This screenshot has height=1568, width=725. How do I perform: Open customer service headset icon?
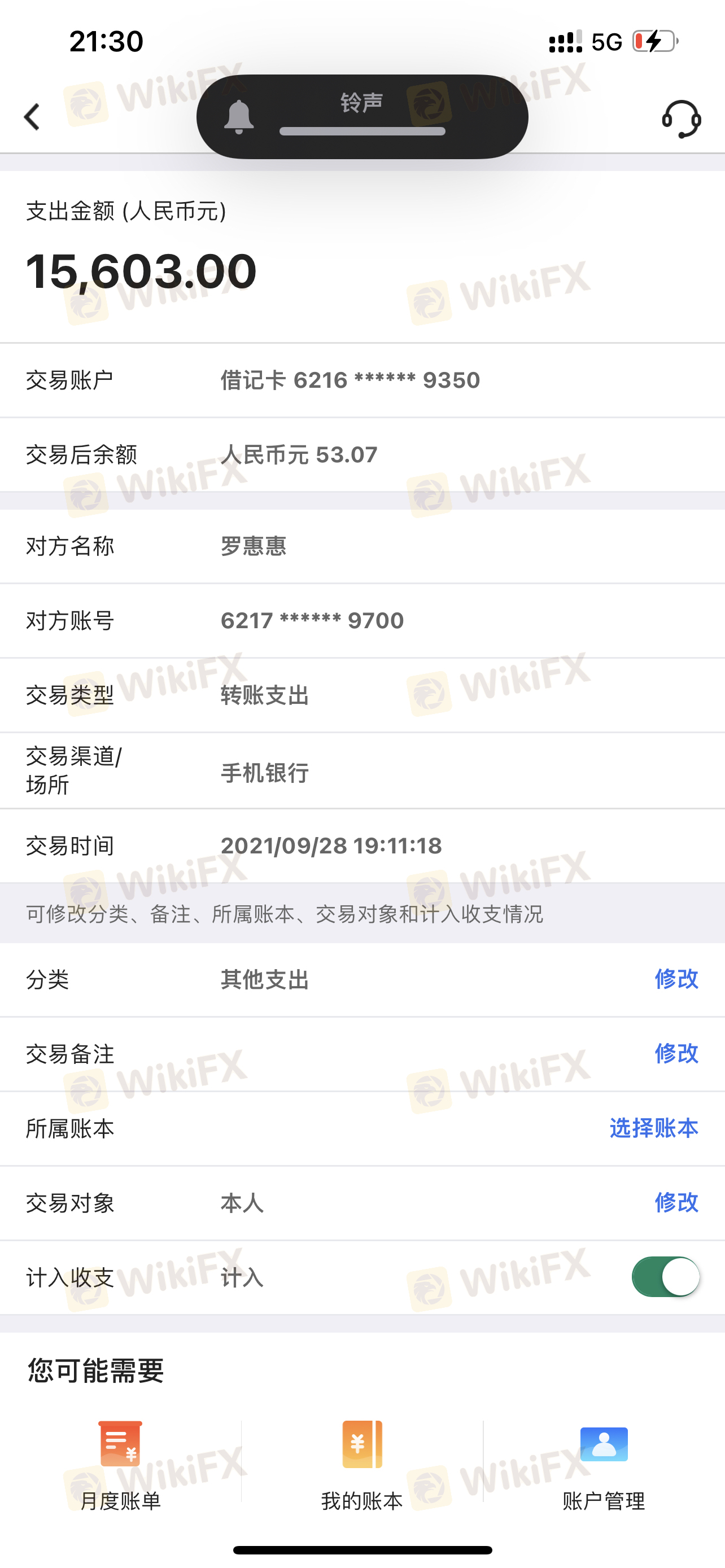(681, 119)
